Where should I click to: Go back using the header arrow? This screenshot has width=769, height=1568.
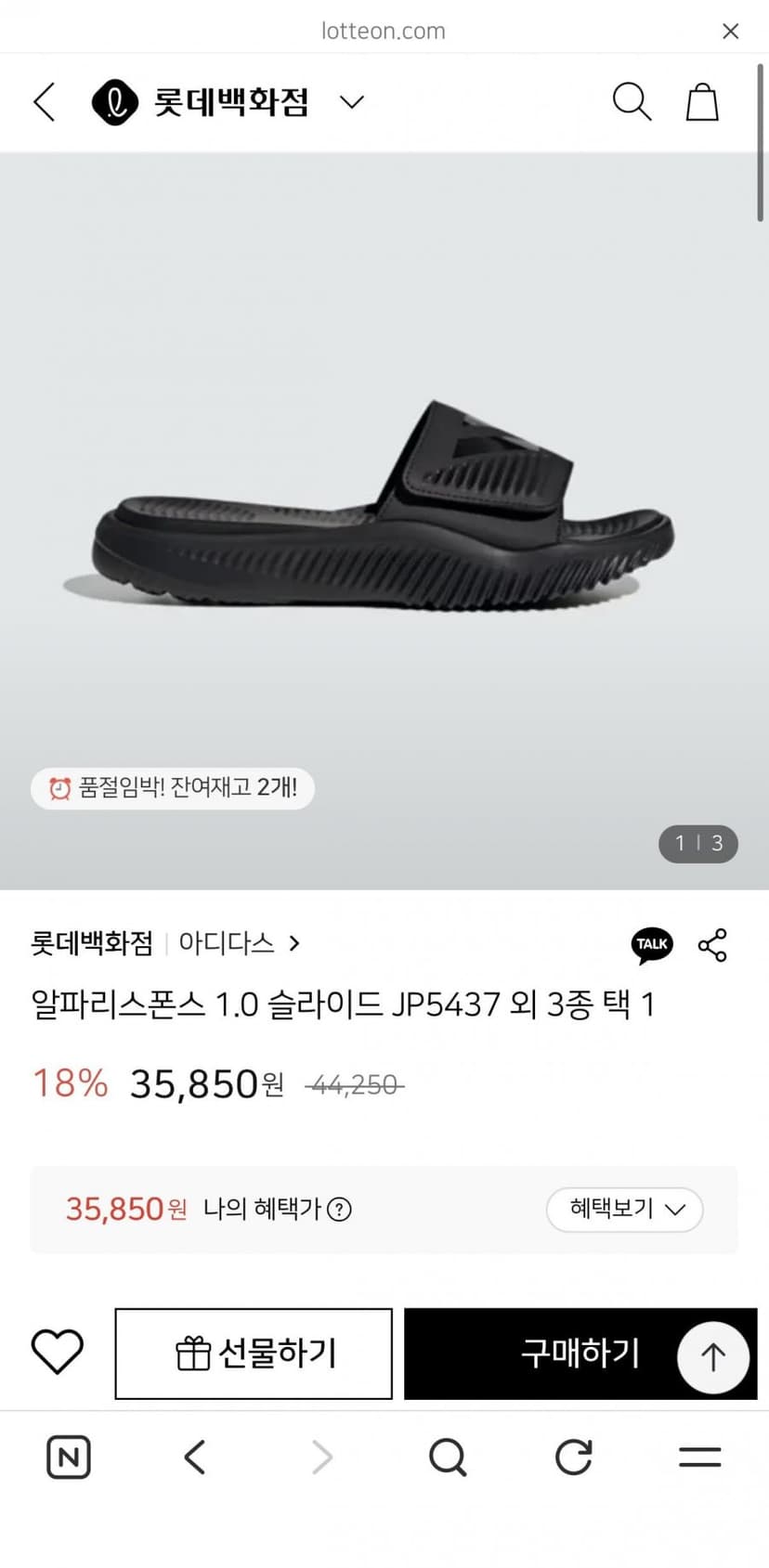[x=44, y=101]
